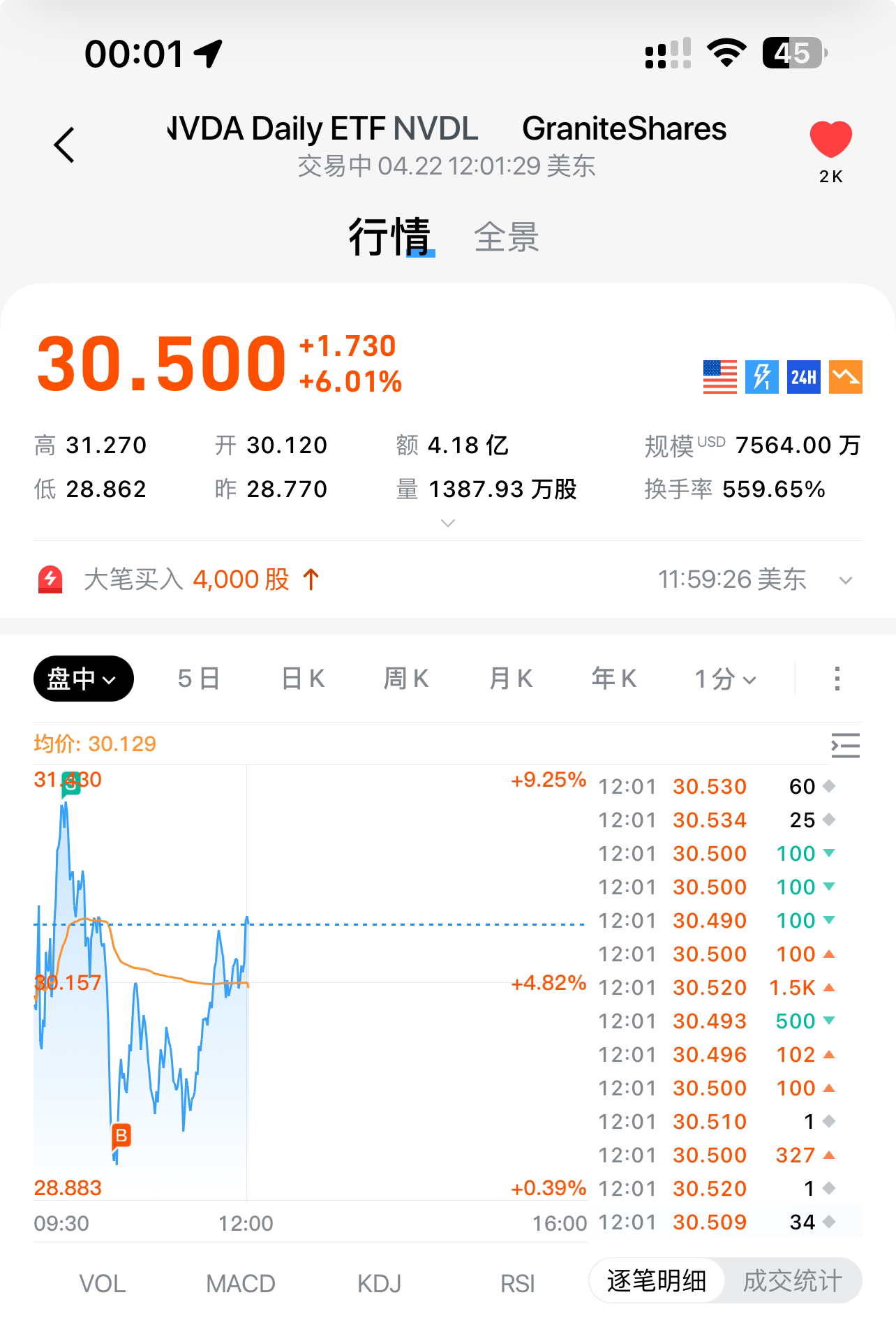Open the 盘中 session dropdown
The width and height of the screenshot is (896, 1332).
(x=83, y=679)
